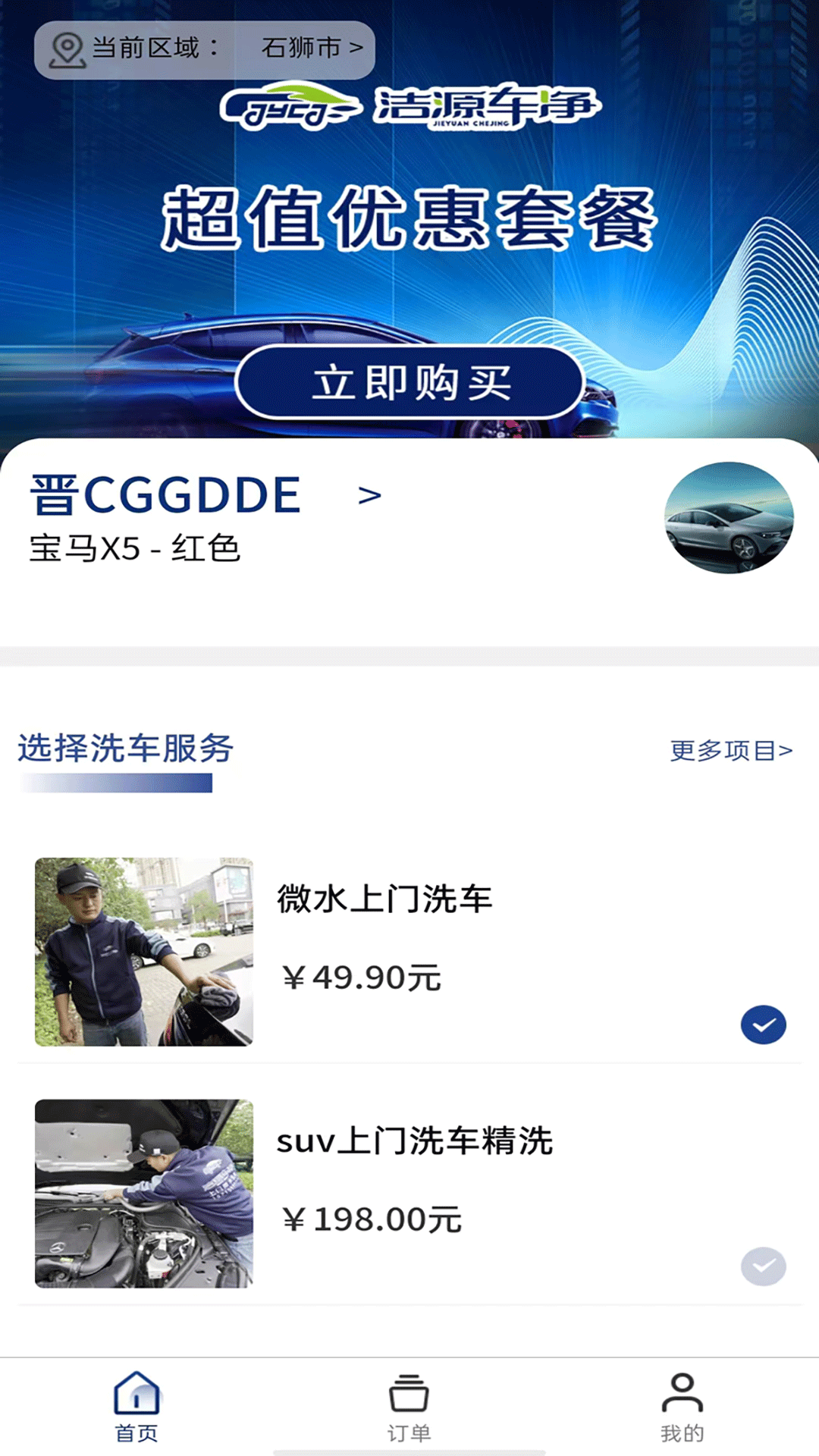Viewport: 819px width, 1456px height.
Task: Select the location pin icon
Action: [x=67, y=49]
